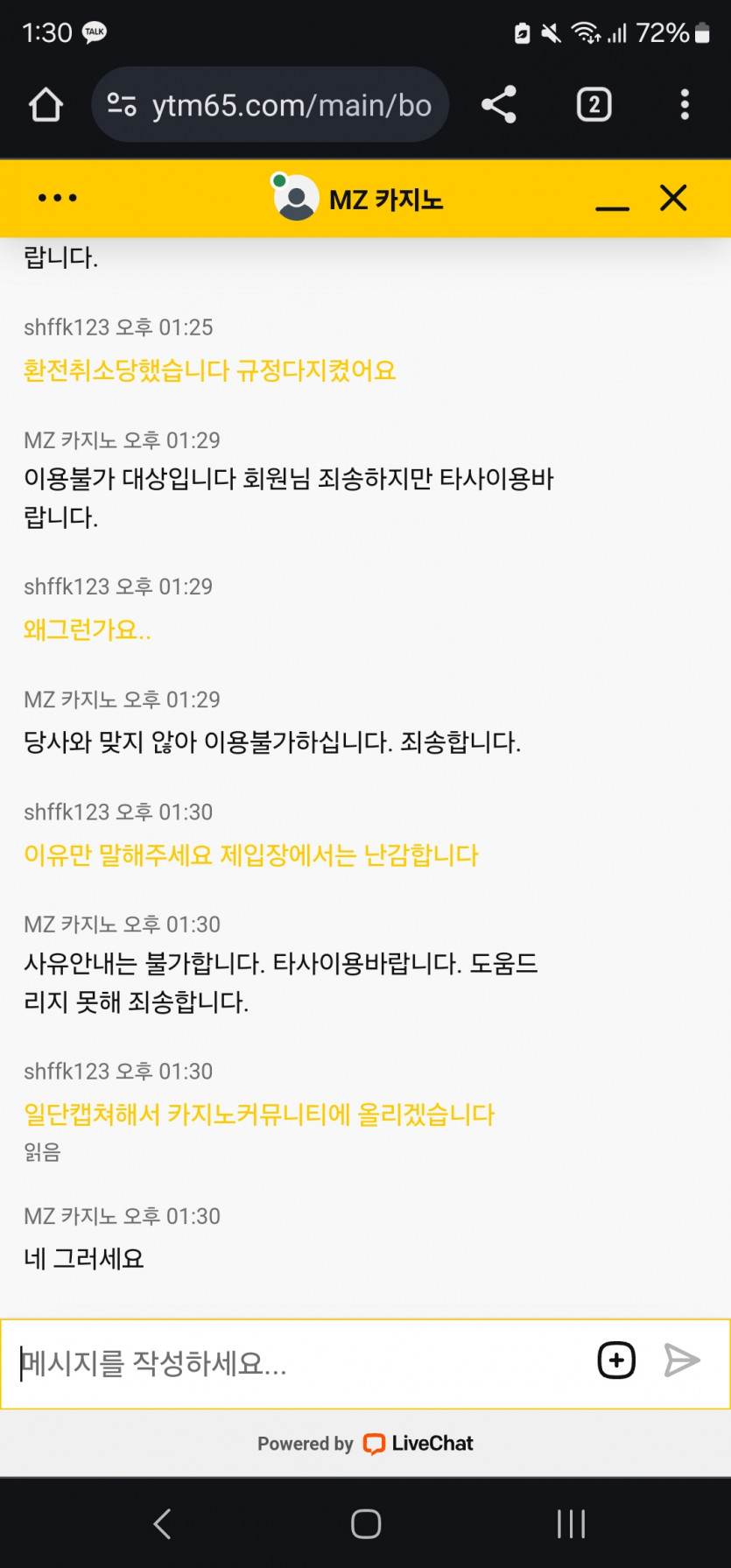Viewport: 731px width, 1568px height.
Task: Send the message with the arrow icon
Action: (682, 1361)
